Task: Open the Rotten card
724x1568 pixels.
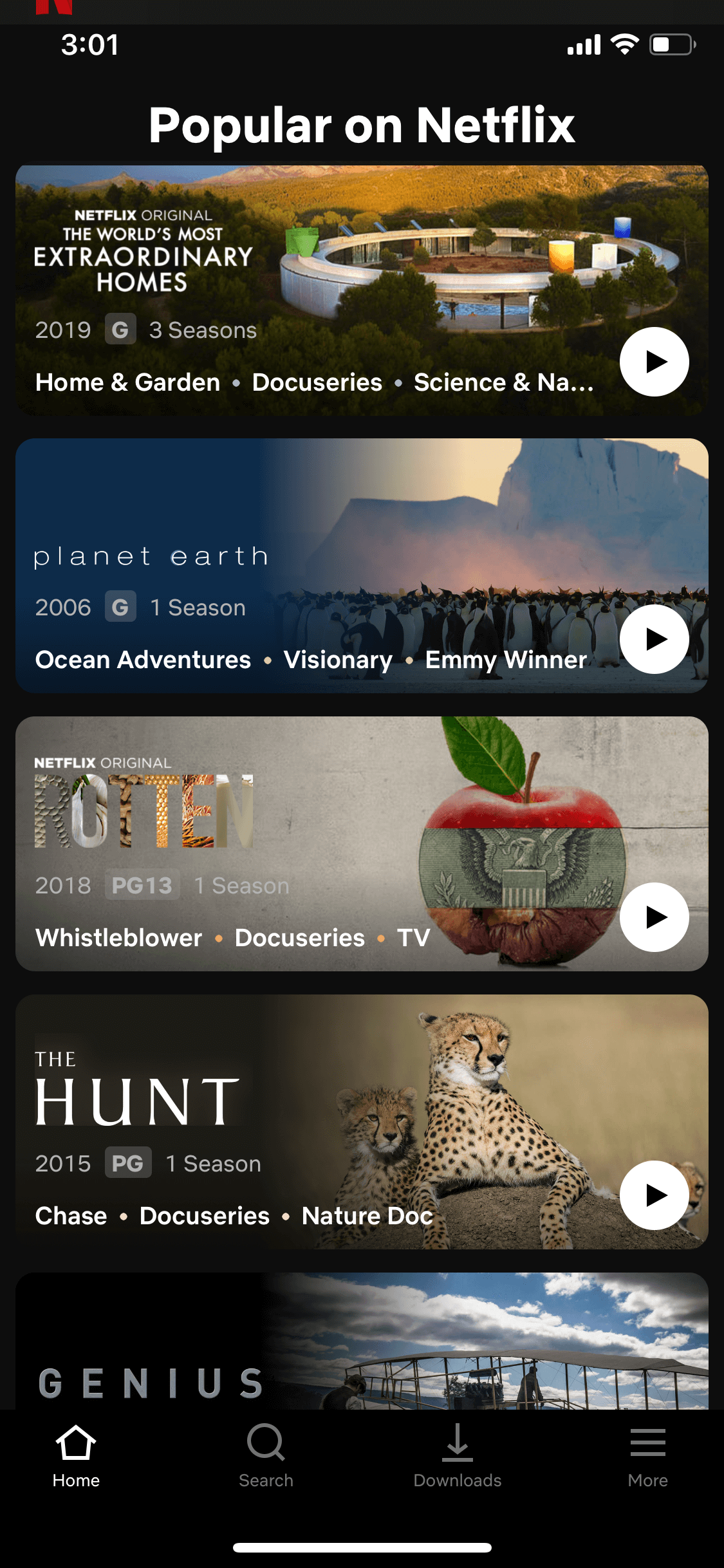Action: click(362, 844)
